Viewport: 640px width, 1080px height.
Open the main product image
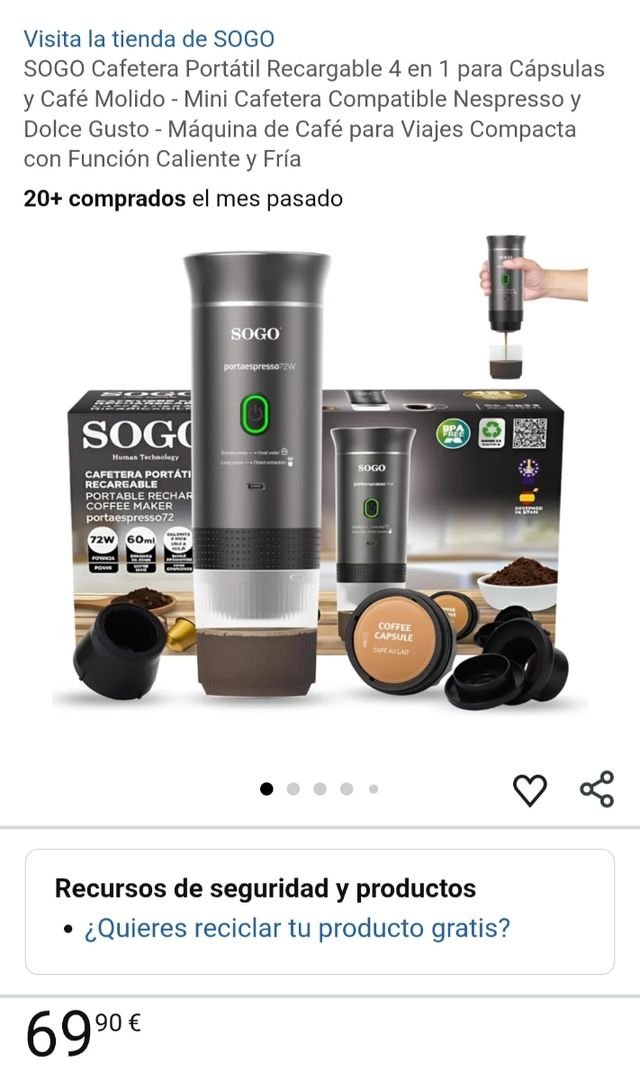[x=320, y=480]
